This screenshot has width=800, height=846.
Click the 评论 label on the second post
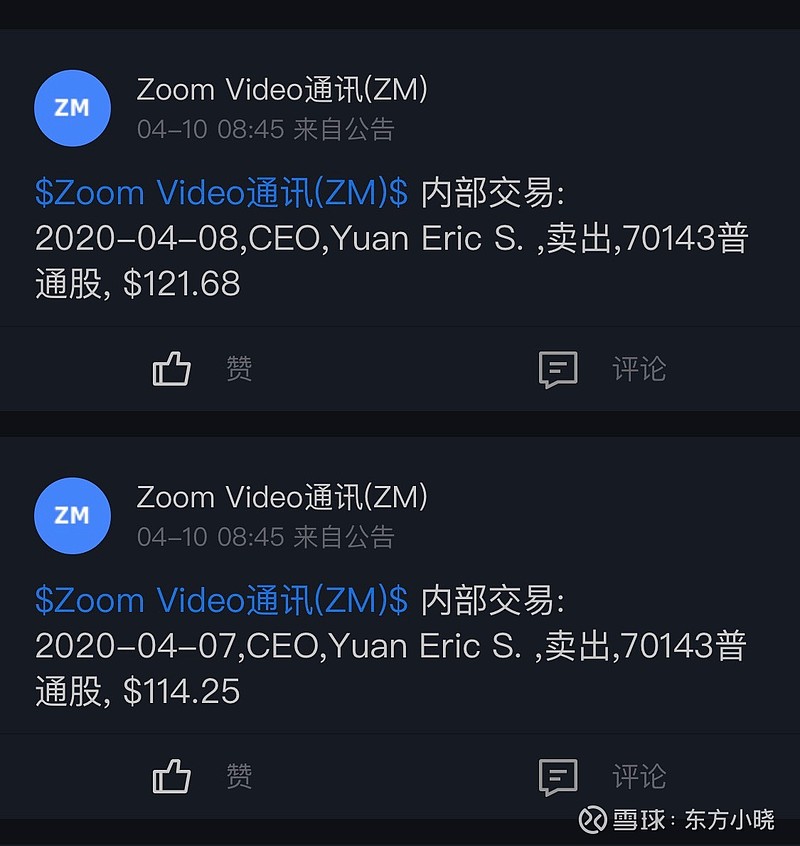tap(640, 776)
